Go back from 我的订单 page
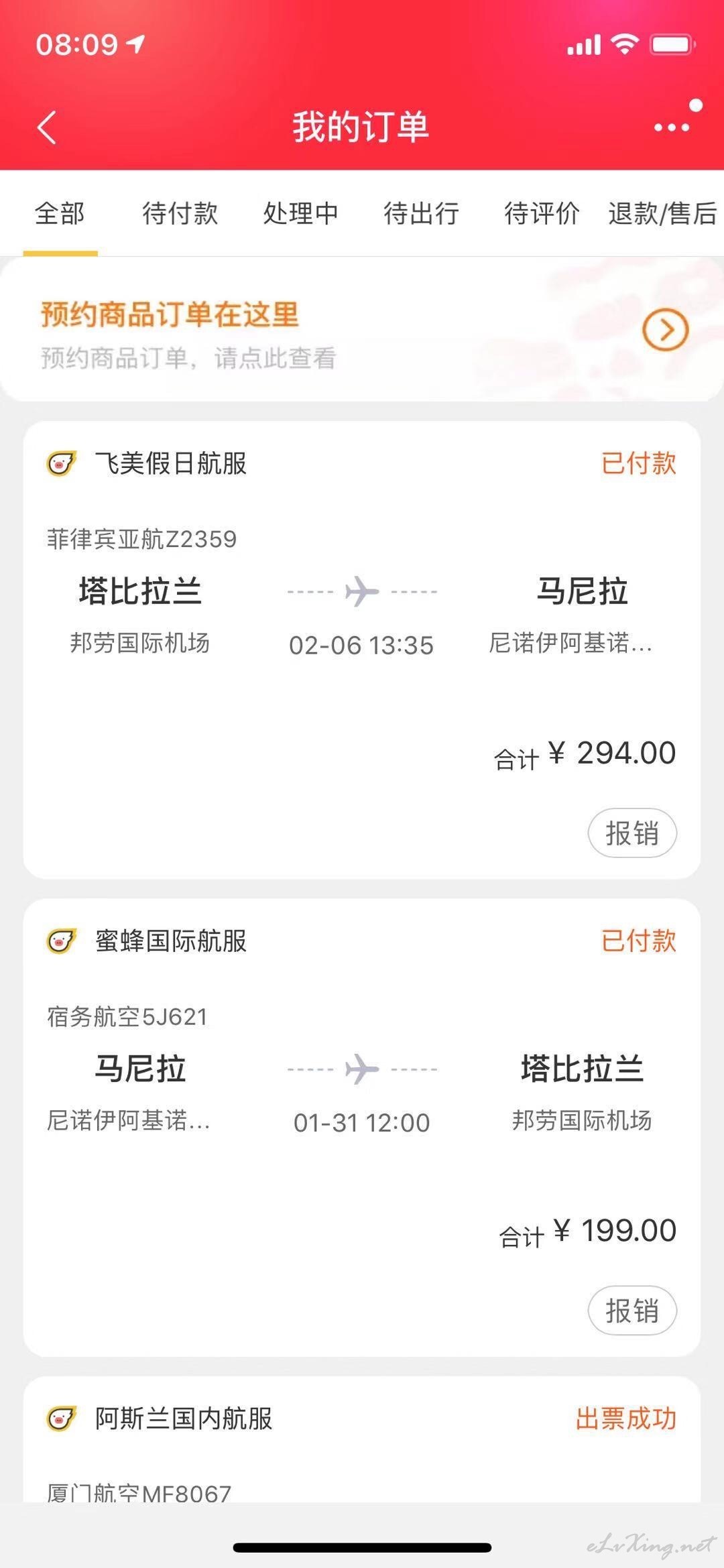The height and width of the screenshot is (1568, 724). [x=46, y=127]
